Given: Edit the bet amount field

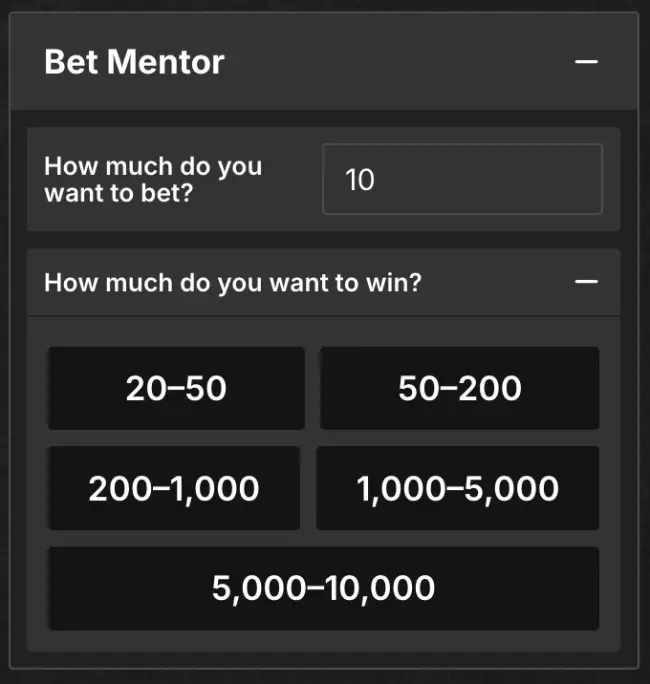Looking at the screenshot, I should [x=462, y=179].
